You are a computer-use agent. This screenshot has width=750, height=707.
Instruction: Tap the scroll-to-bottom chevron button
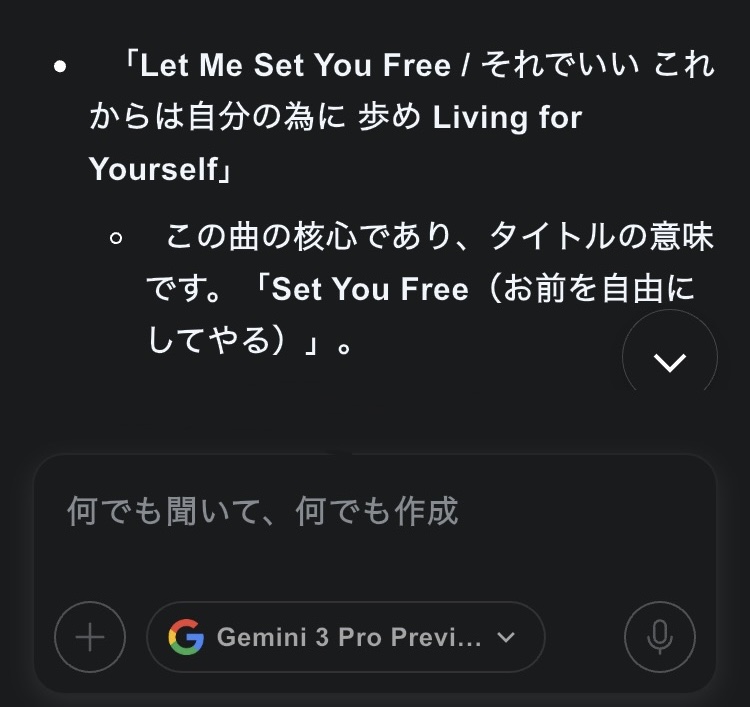pos(669,360)
